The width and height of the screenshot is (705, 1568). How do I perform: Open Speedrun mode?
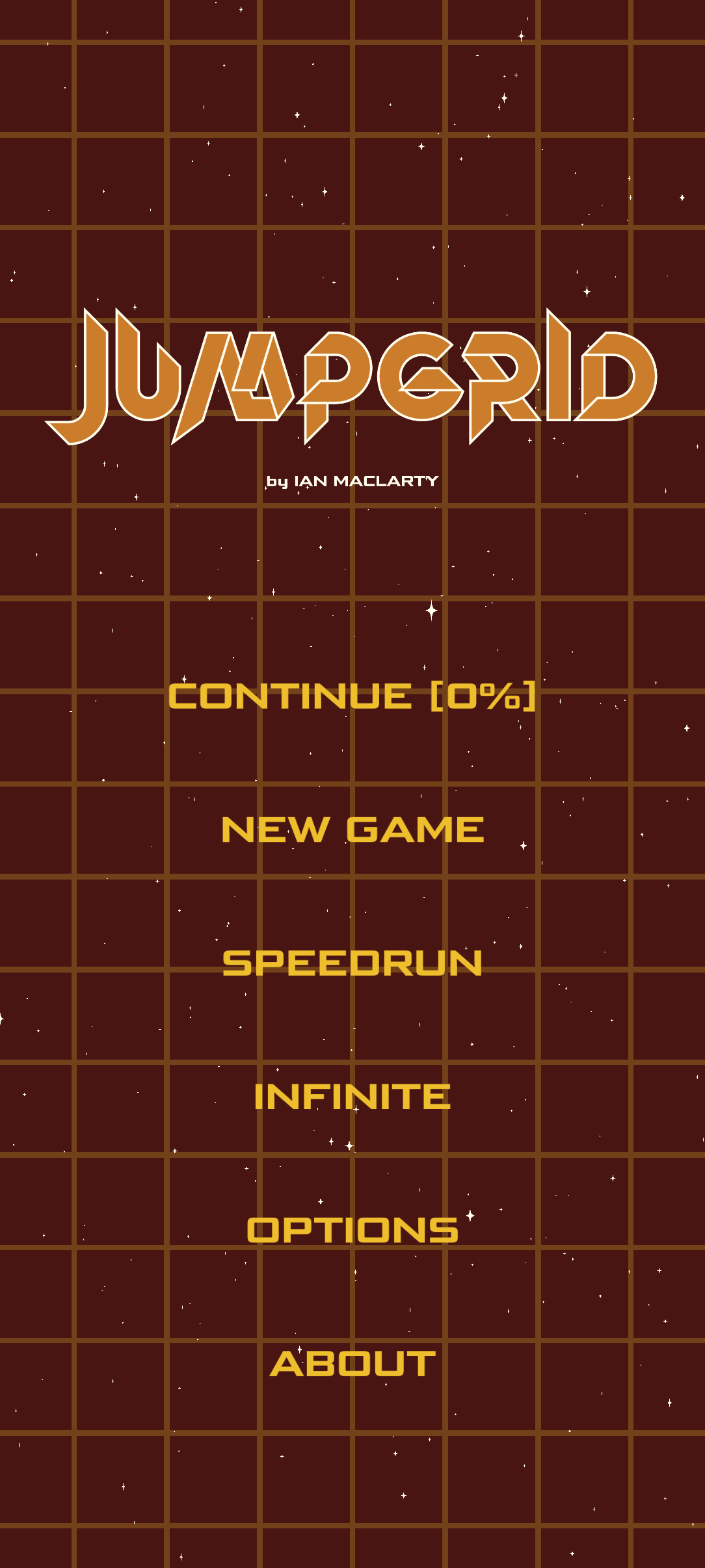point(352,963)
